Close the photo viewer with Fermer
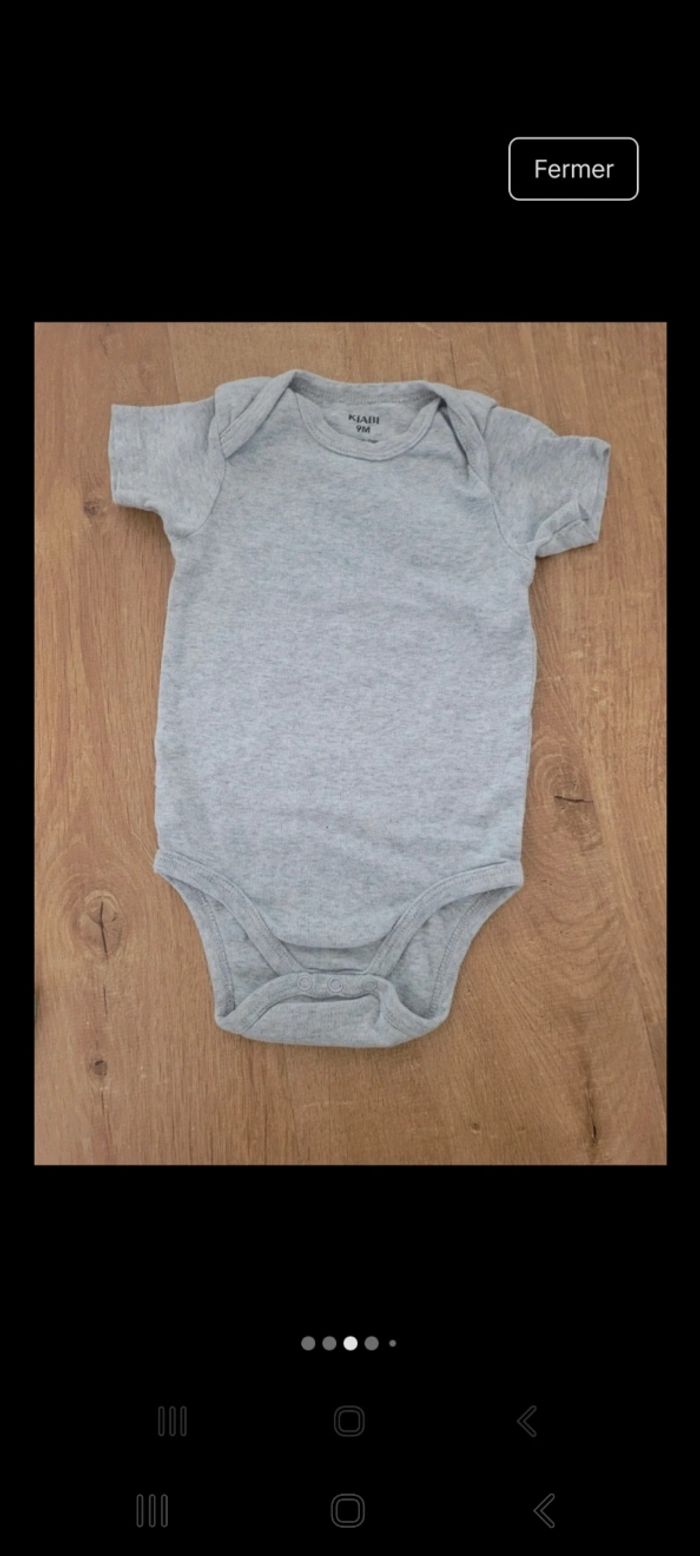 (x=573, y=169)
